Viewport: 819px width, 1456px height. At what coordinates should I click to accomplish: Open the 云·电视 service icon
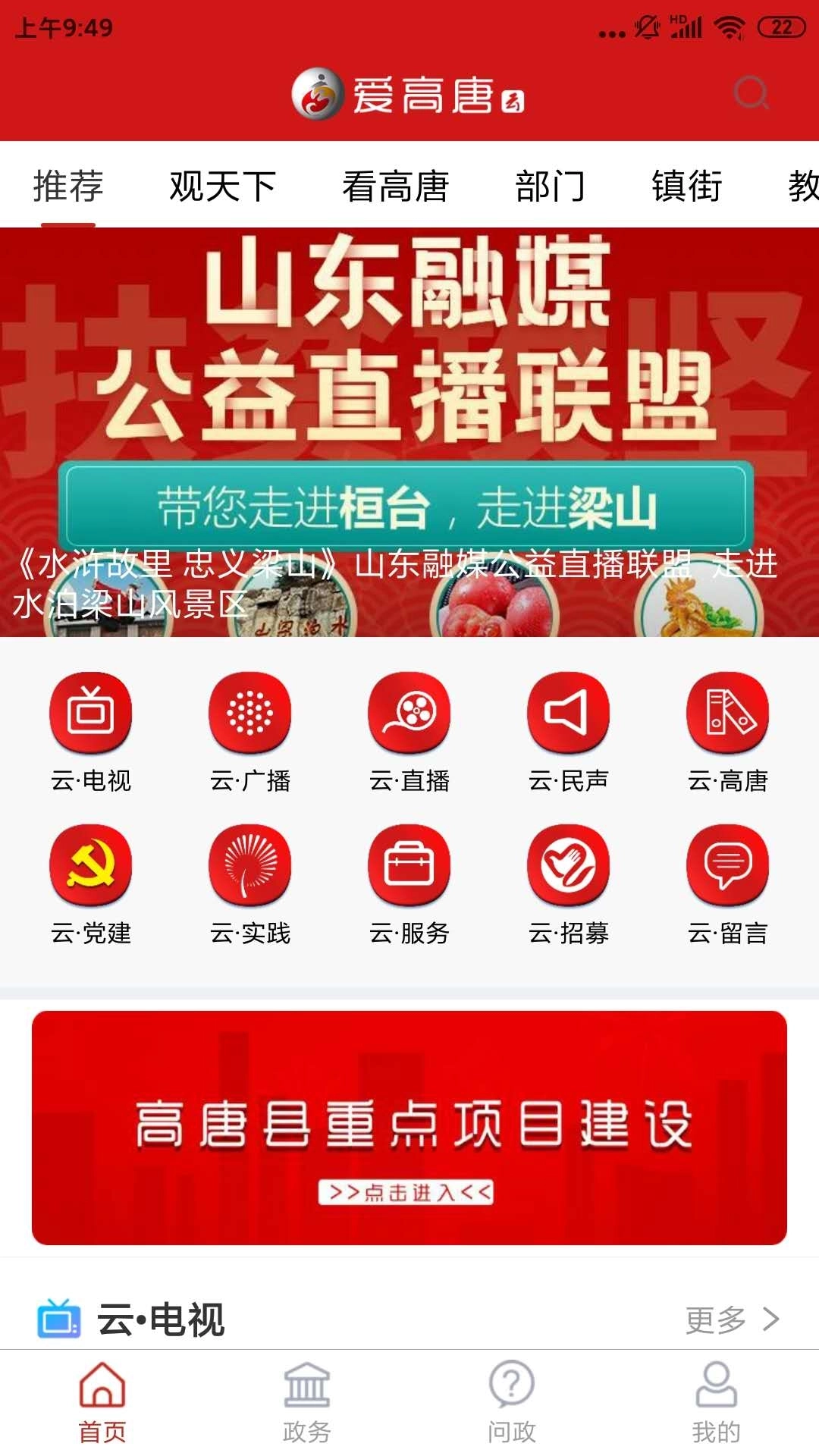90,711
